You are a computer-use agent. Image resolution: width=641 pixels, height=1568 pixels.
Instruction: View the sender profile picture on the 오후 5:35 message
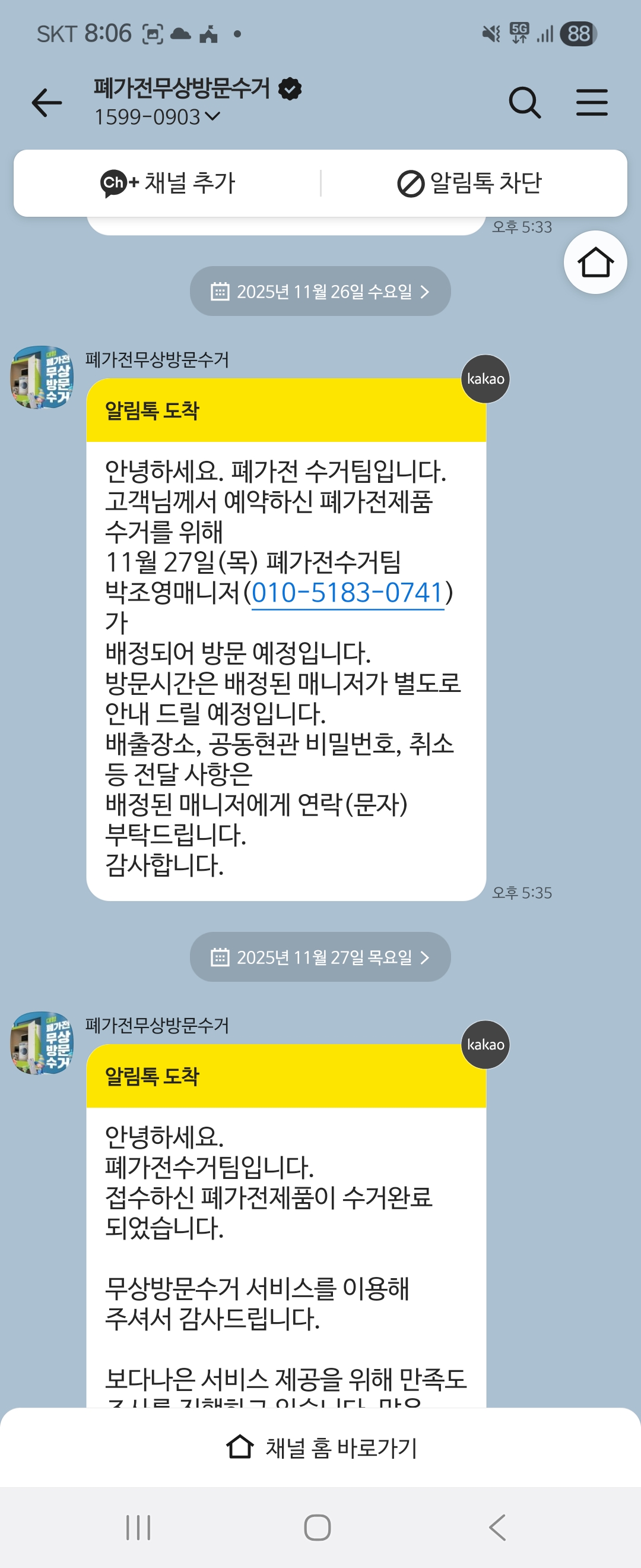click(x=42, y=377)
